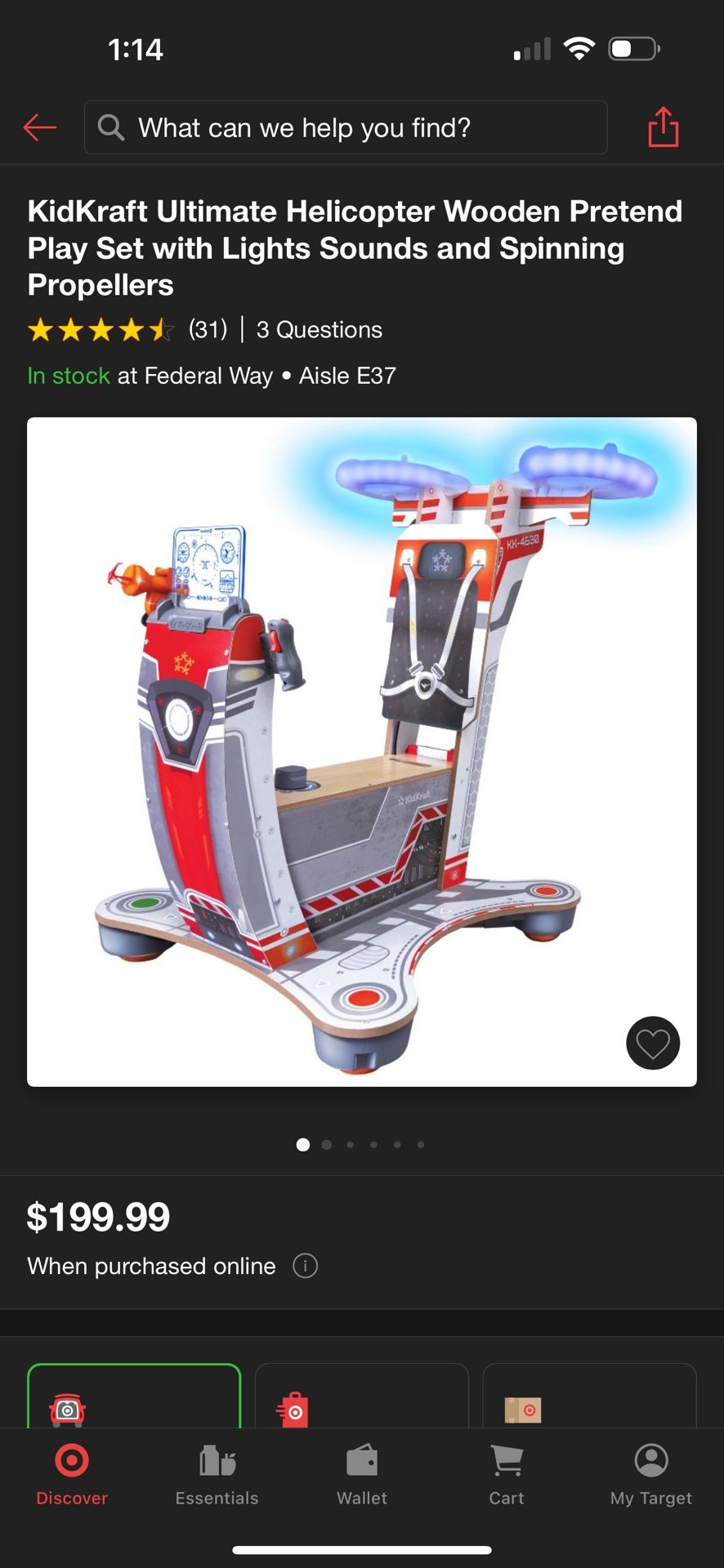View the 3 Questions section
The image size is (724, 1568).
(320, 330)
